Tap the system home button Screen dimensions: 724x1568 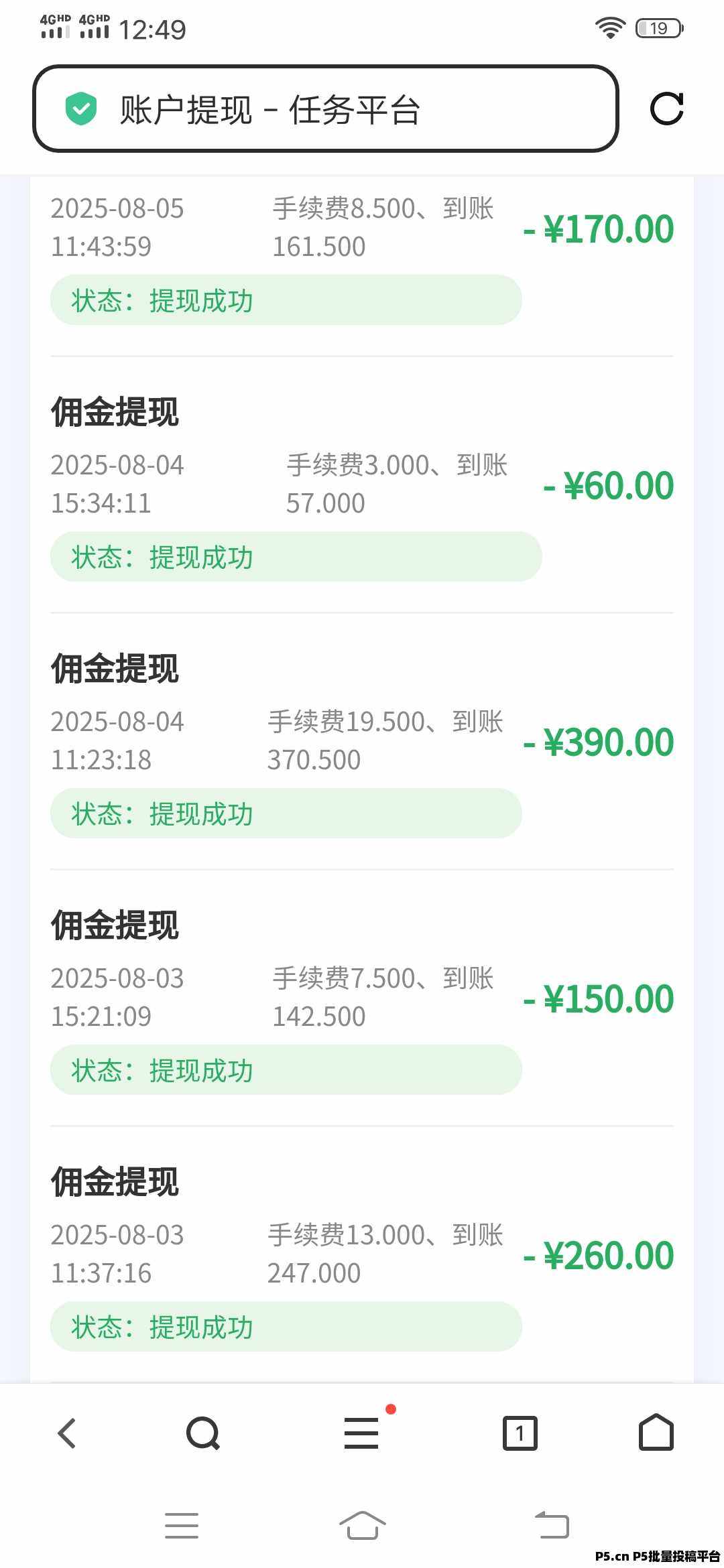pos(362,1525)
